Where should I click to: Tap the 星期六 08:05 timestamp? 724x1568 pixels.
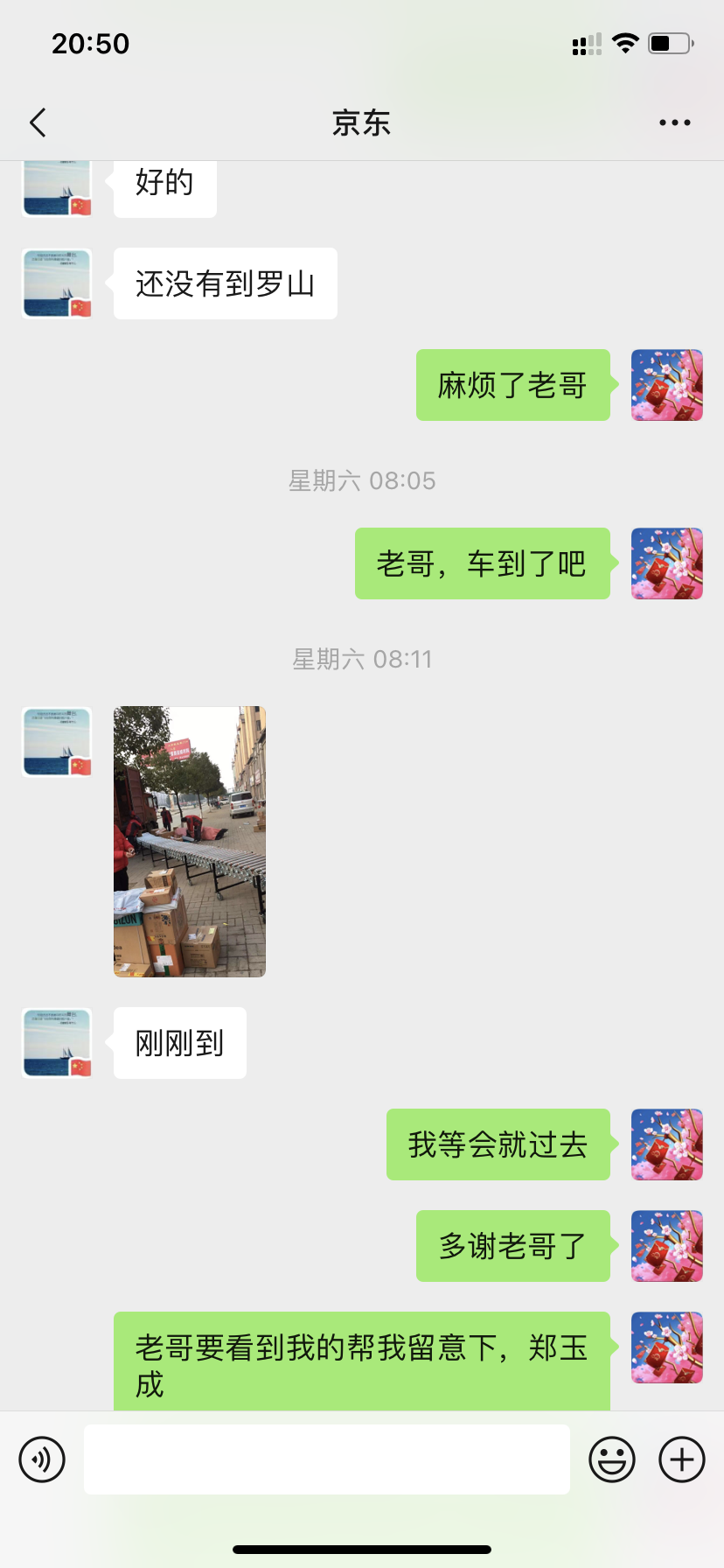pos(362,480)
